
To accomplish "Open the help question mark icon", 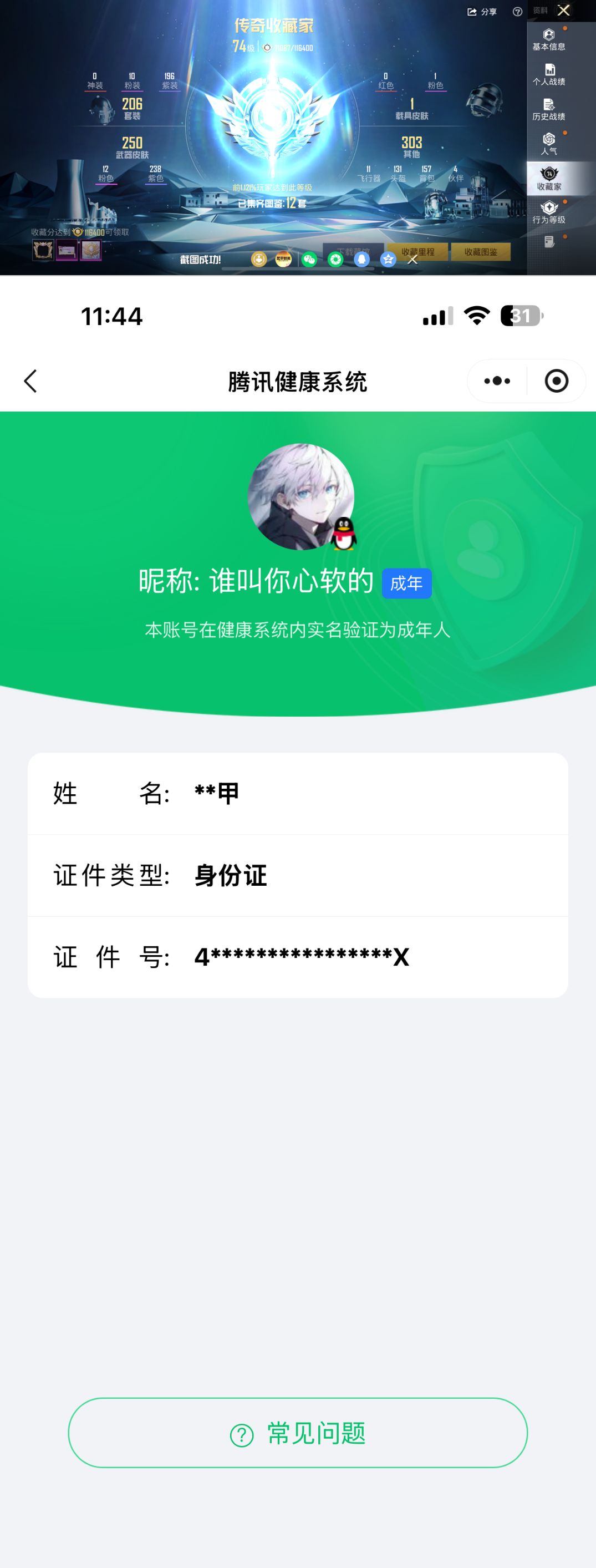I will coord(517,11).
